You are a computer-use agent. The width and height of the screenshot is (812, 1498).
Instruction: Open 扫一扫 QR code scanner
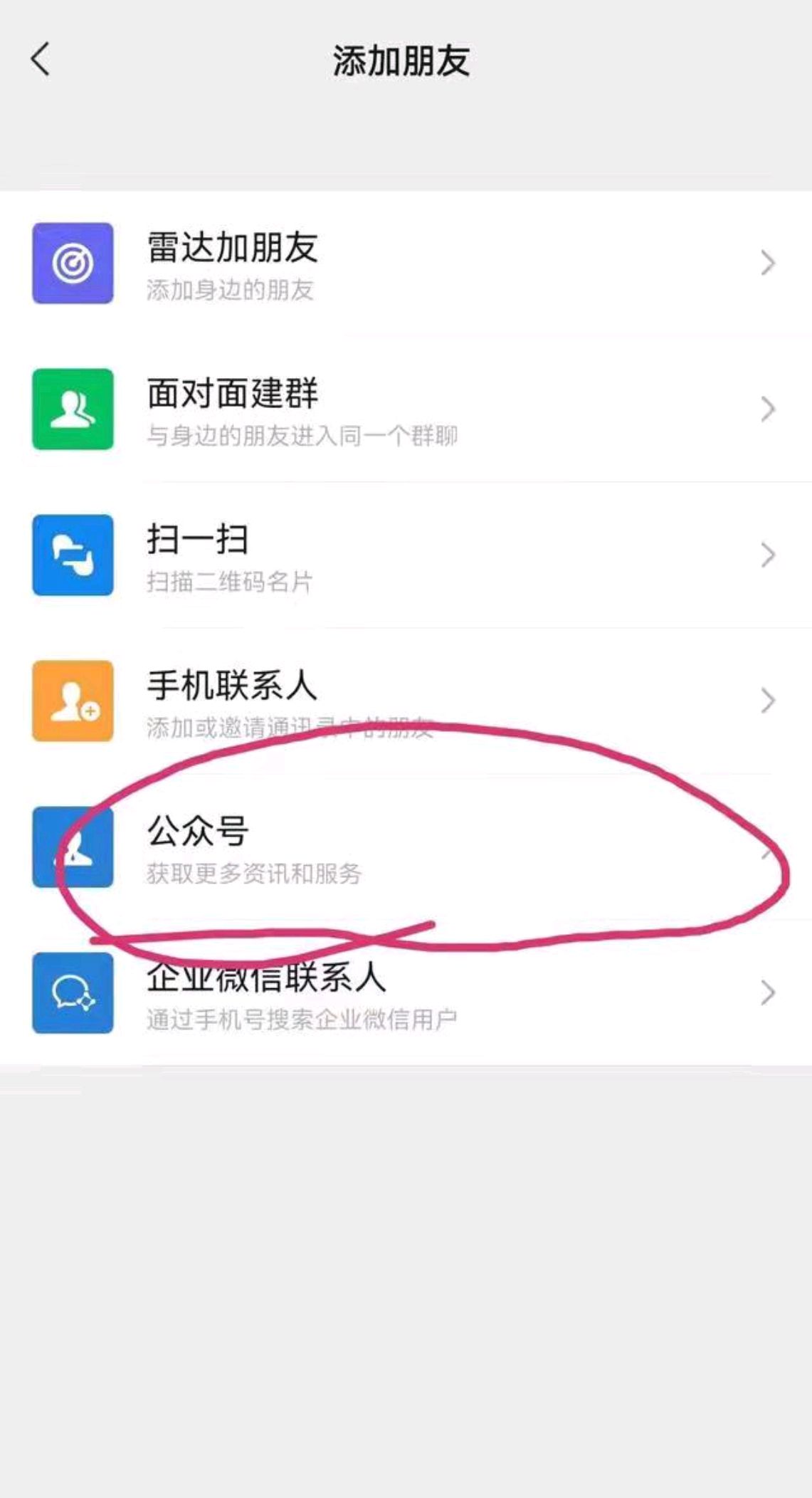406,555
